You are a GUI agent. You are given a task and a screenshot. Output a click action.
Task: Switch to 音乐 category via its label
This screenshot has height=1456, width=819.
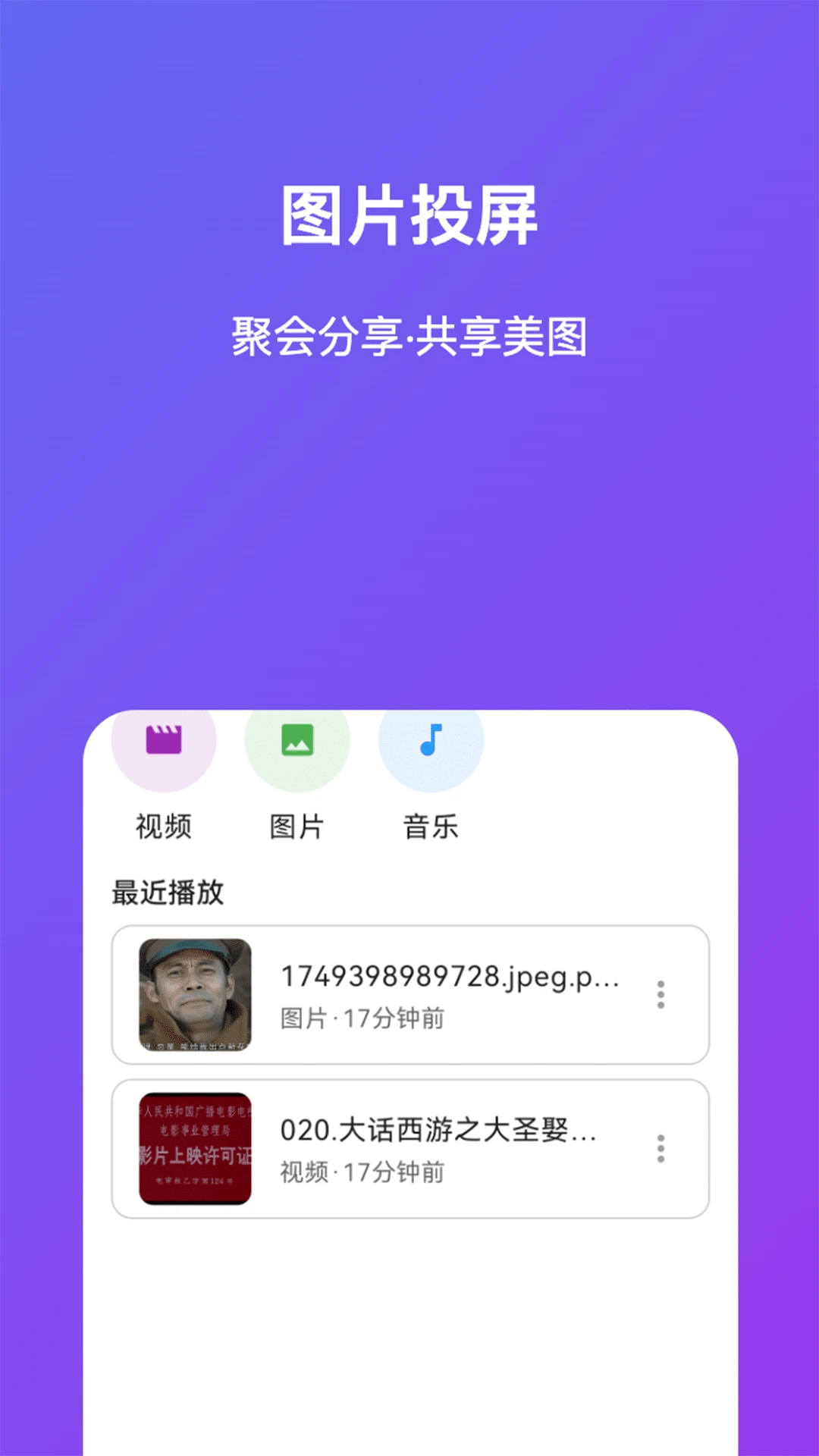pyautogui.click(x=431, y=827)
